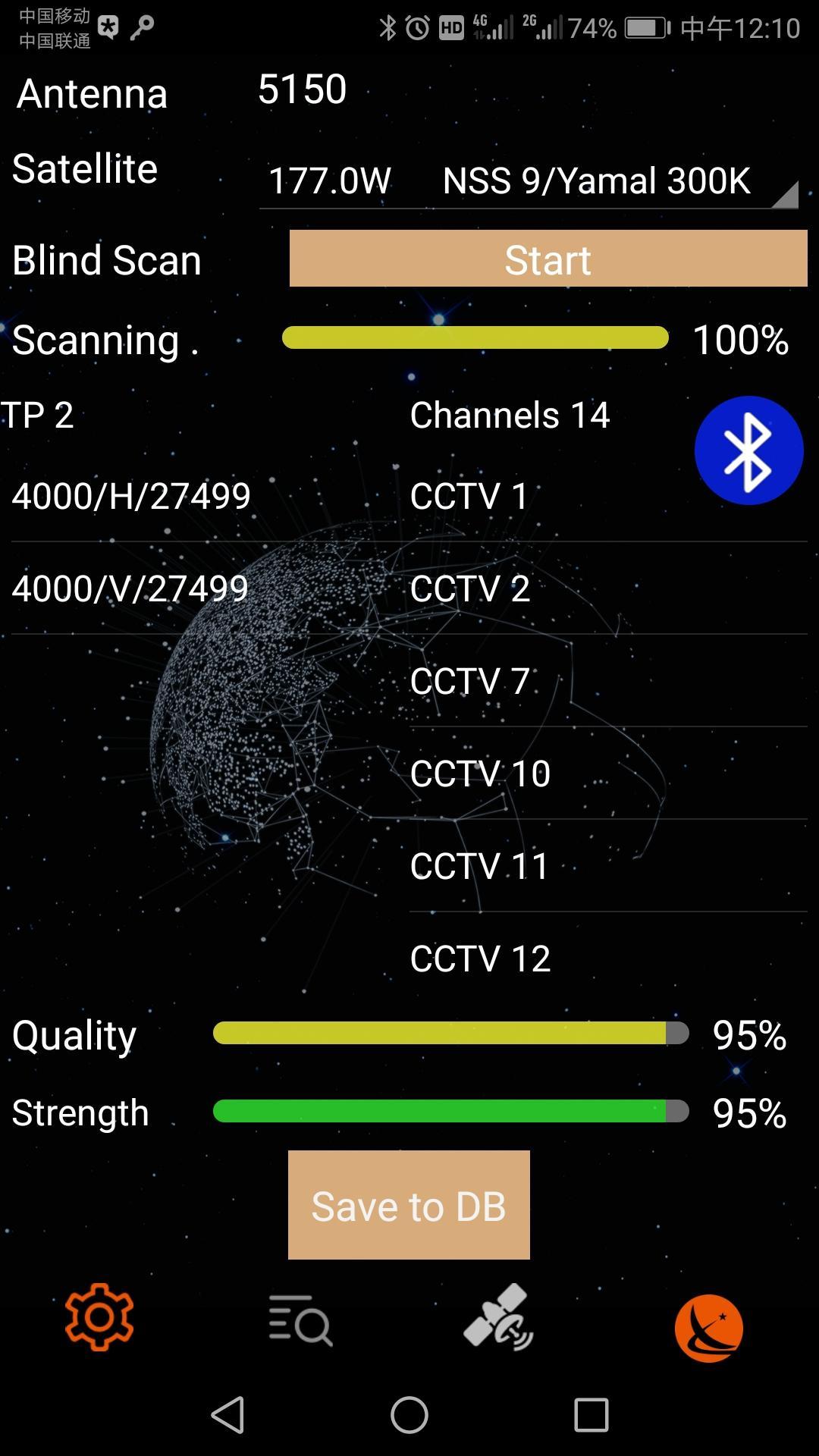This screenshot has width=819, height=1456.
Task: Select CCTV 12 in the channel list
Action: pos(480,959)
